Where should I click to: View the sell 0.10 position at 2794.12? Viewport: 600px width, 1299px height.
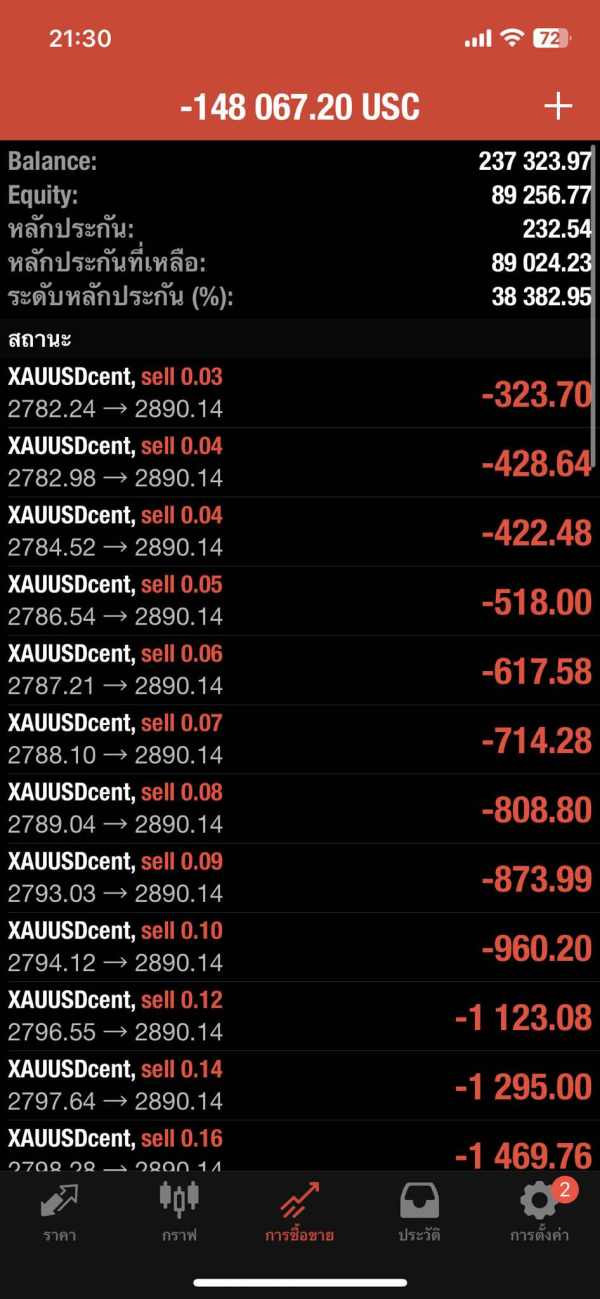pyautogui.click(x=300, y=946)
